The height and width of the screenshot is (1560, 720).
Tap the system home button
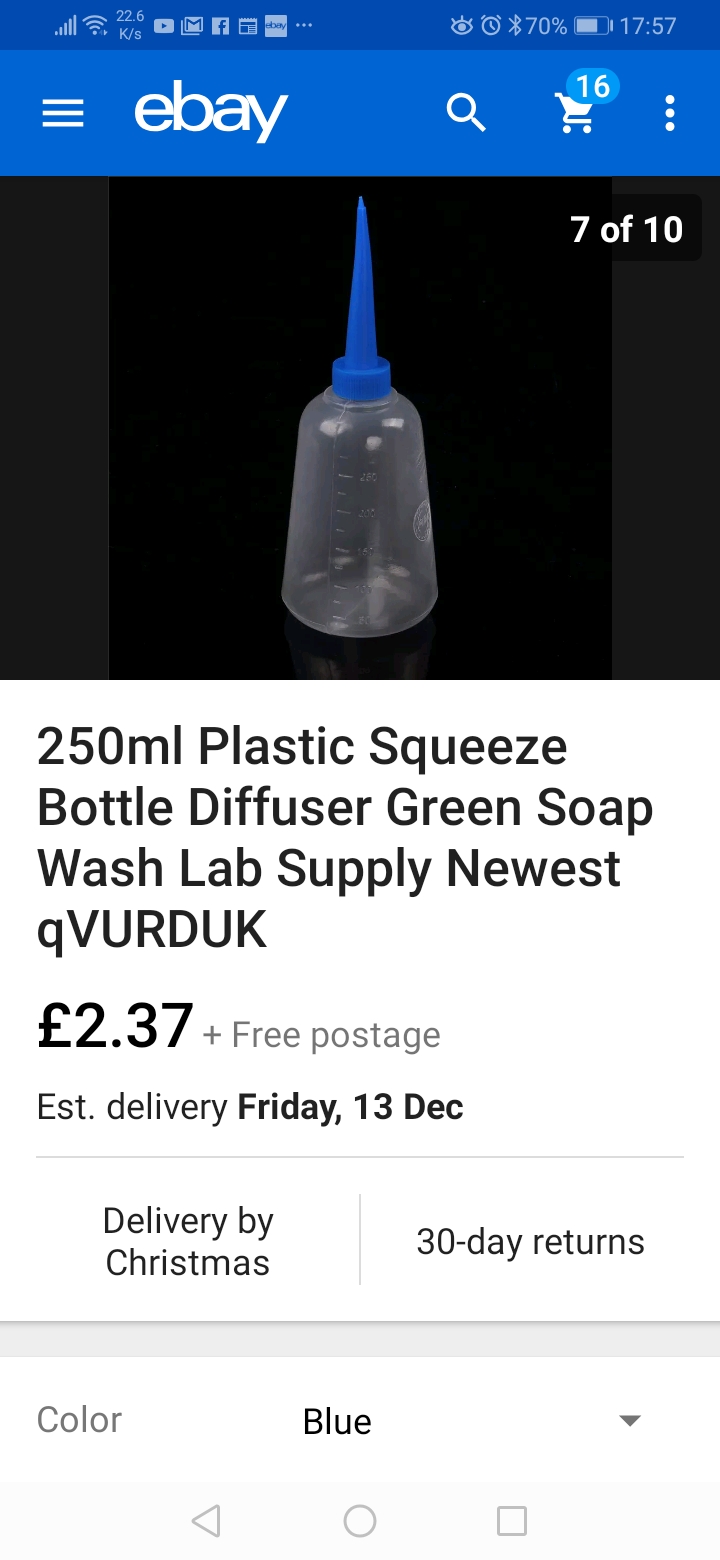click(360, 1521)
